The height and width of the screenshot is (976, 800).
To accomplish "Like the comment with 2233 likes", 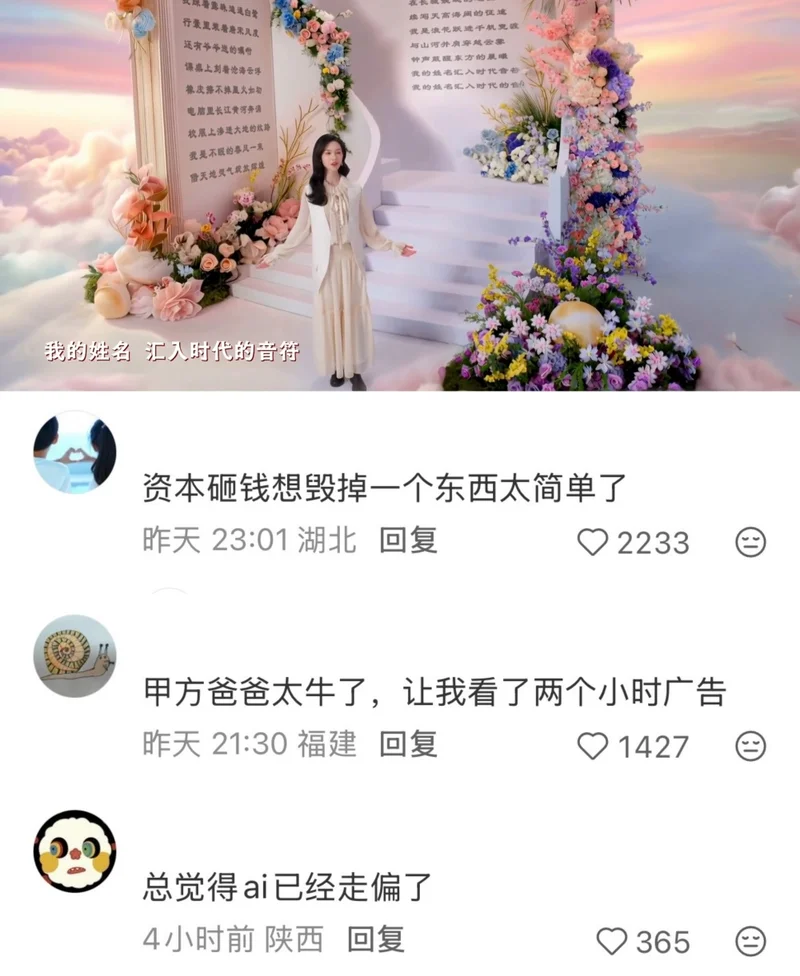I will pyautogui.click(x=593, y=542).
